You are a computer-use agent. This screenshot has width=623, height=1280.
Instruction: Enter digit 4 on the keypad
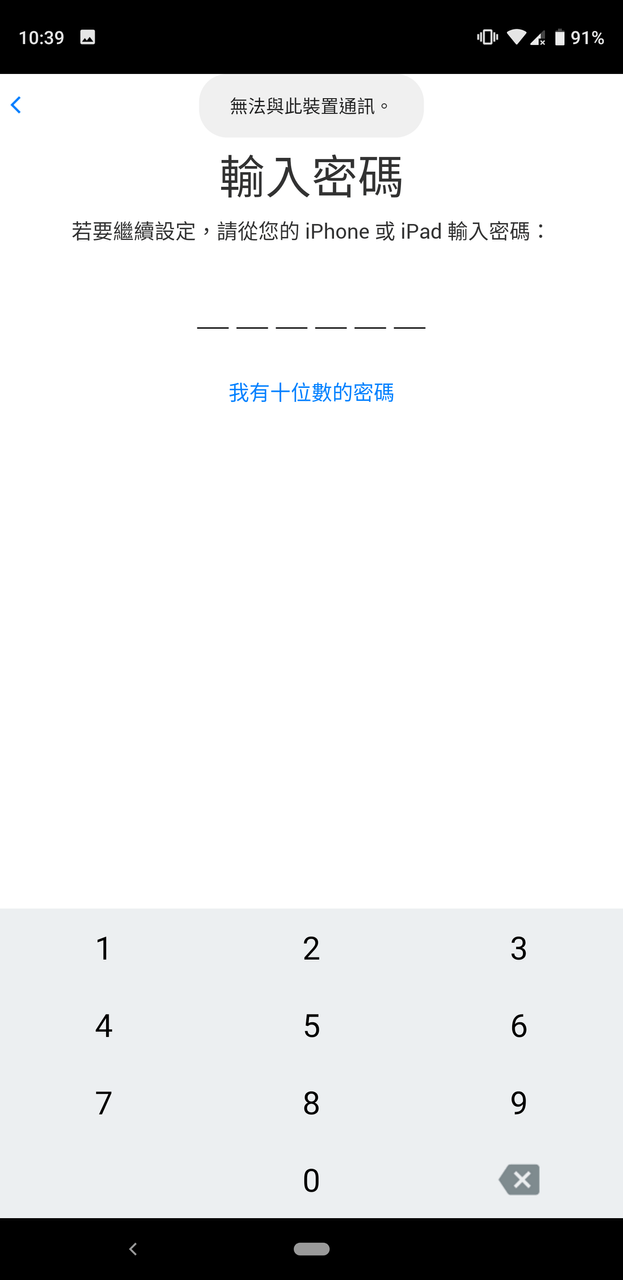click(103, 1026)
